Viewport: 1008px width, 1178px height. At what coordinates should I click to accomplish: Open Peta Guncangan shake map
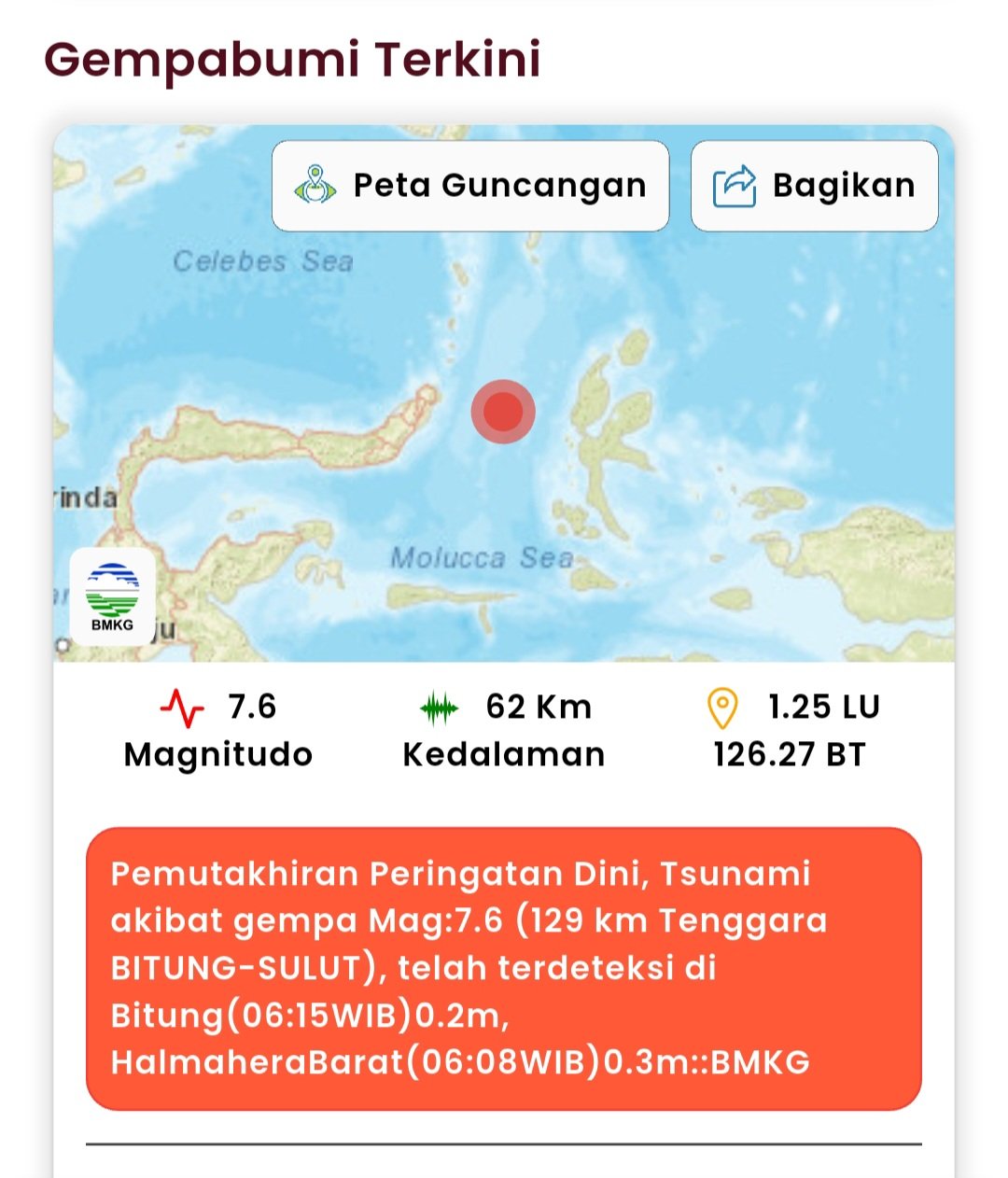470,186
